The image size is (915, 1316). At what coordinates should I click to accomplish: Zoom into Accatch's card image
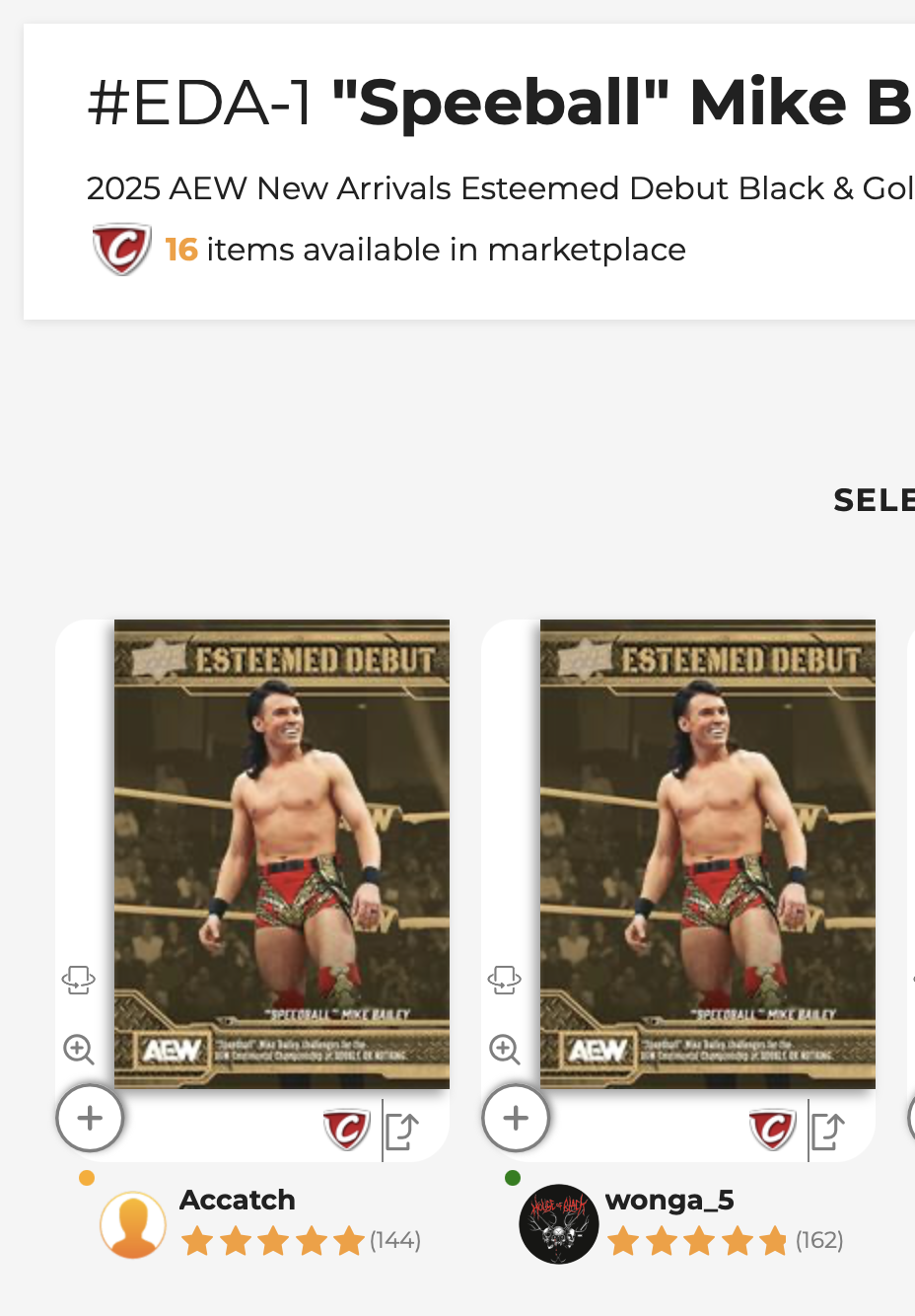click(x=79, y=1049)
